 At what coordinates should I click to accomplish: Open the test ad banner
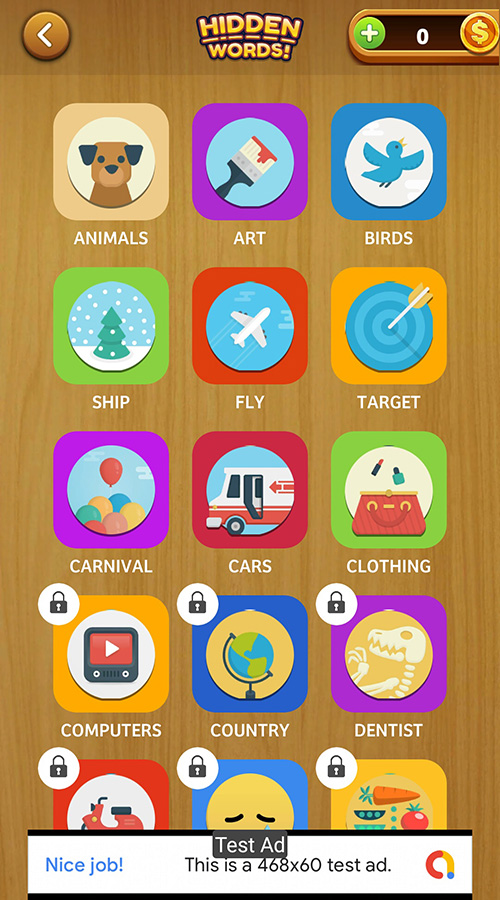click(x=250, y=863)
